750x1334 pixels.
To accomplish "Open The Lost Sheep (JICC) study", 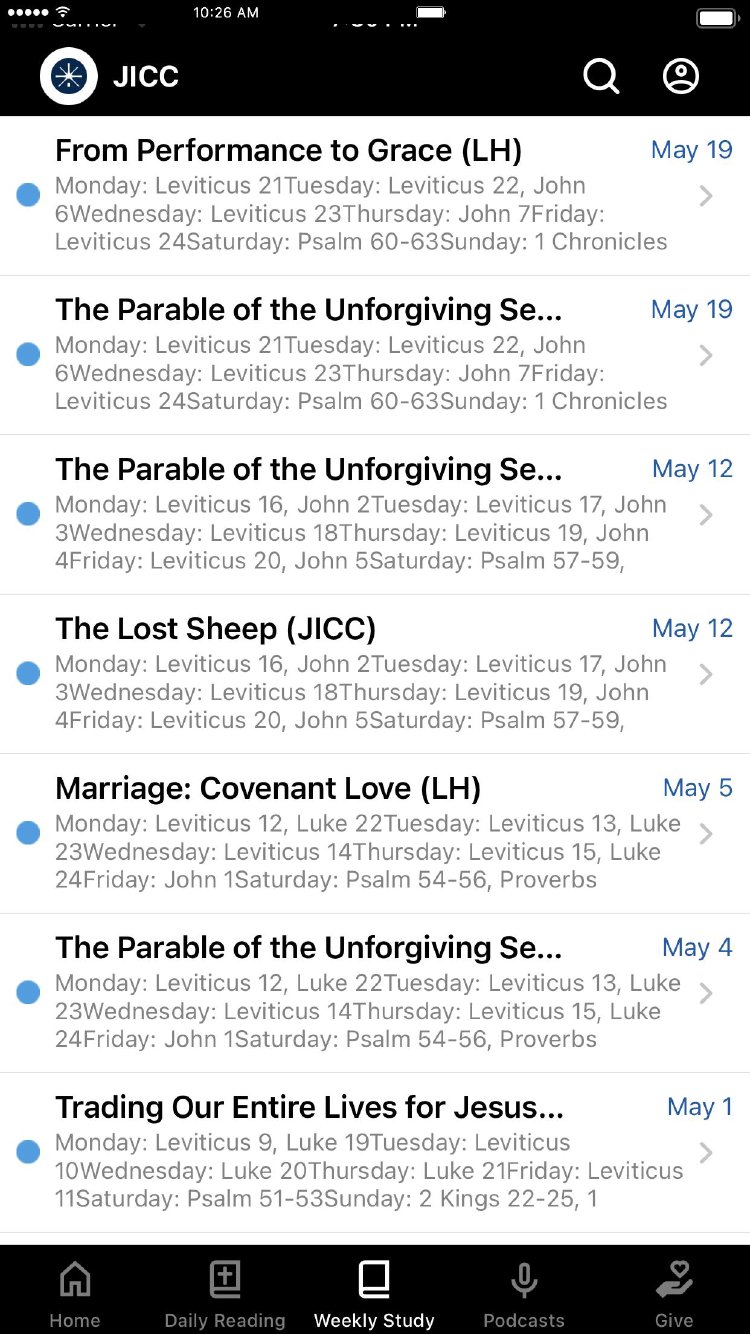I will (375, 674).
